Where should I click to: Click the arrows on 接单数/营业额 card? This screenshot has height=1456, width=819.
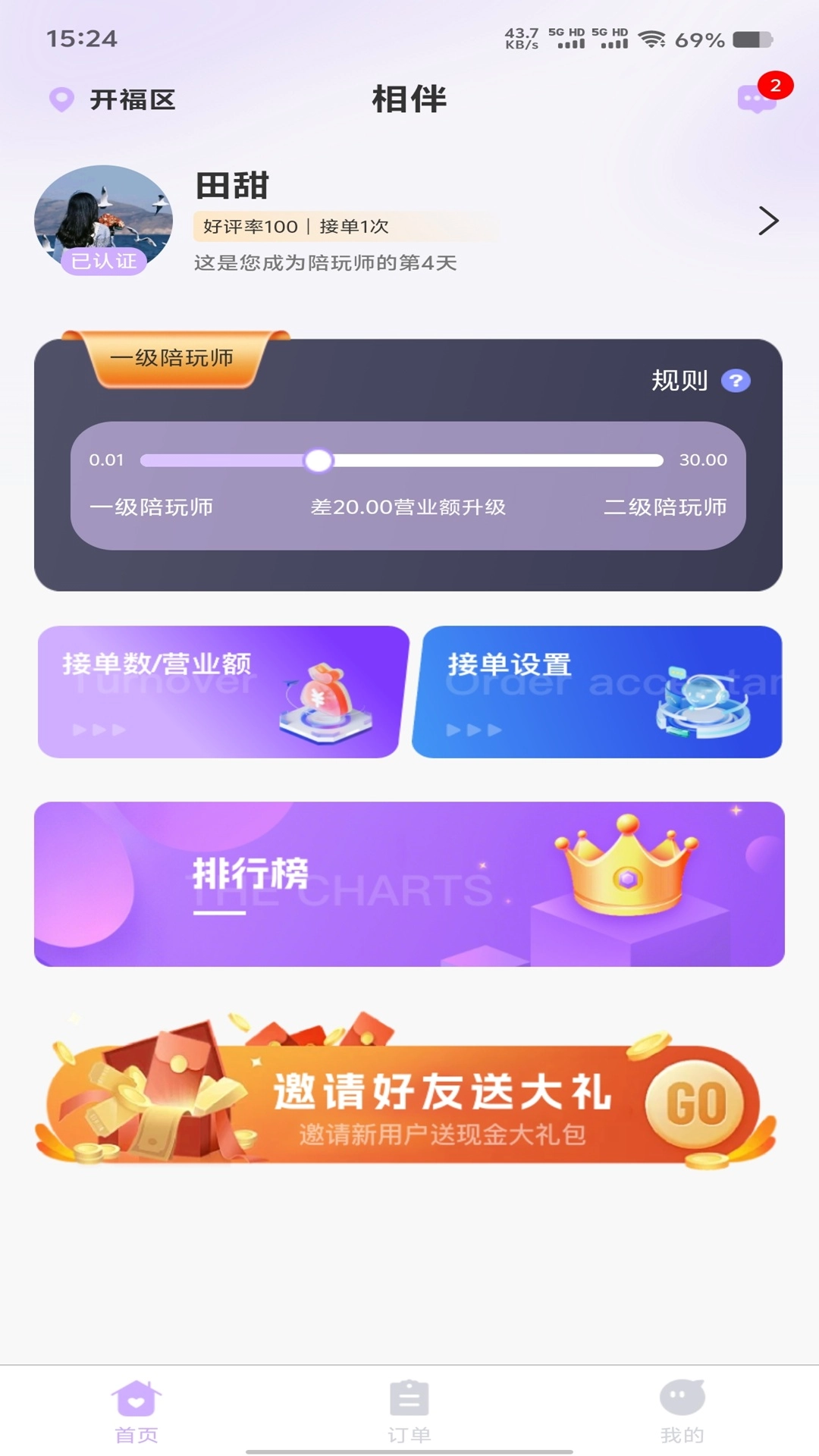(99, 730)
